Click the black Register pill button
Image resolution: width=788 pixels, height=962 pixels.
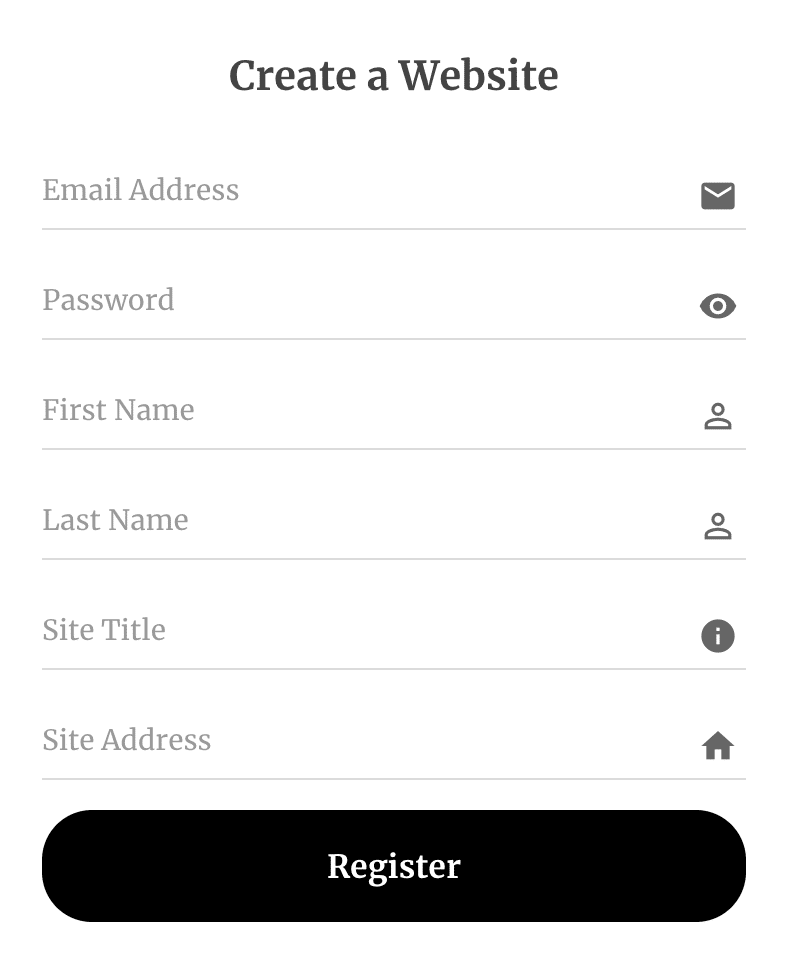(x=393, y=866)
